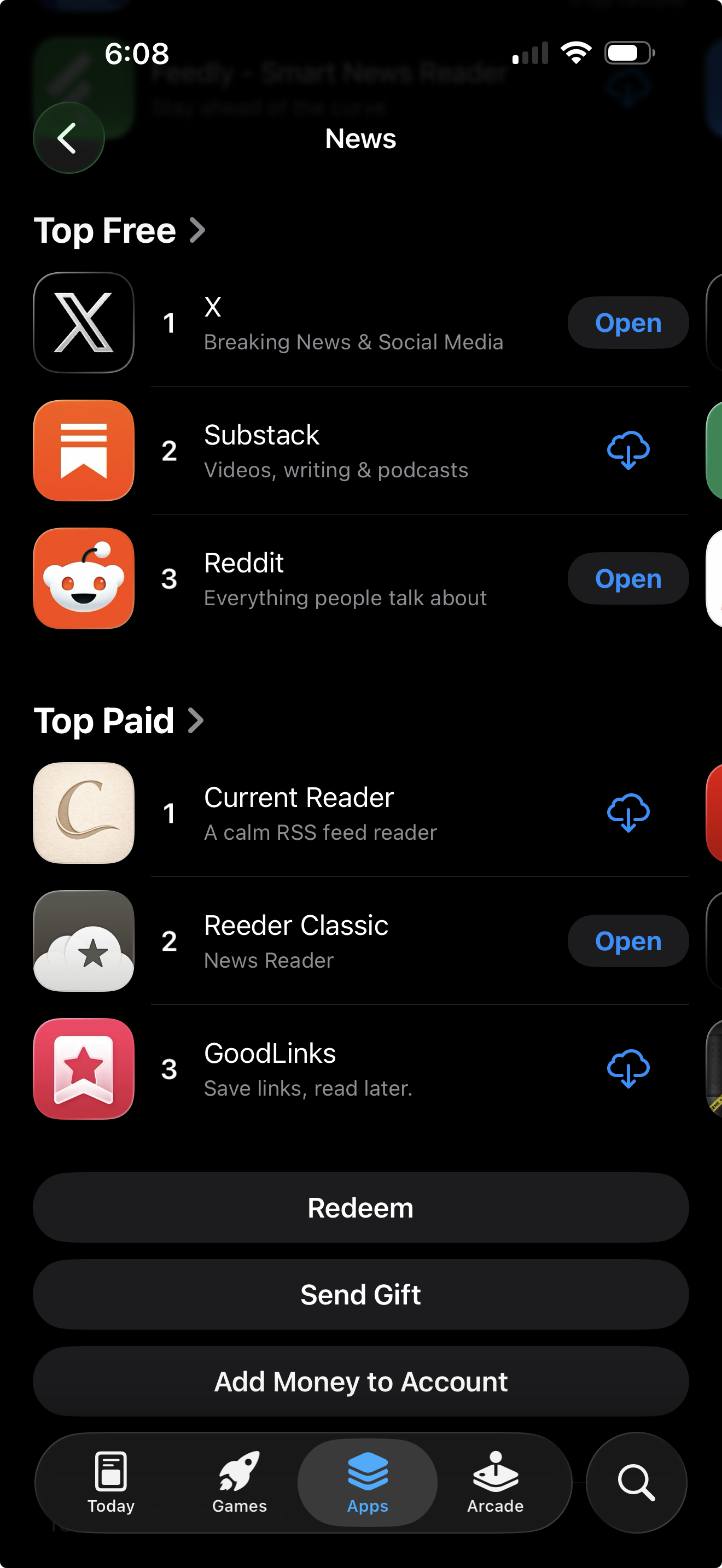722x1568 pixels.
Task: Tap Open next to Reddit
Action: tap(627, 578)
